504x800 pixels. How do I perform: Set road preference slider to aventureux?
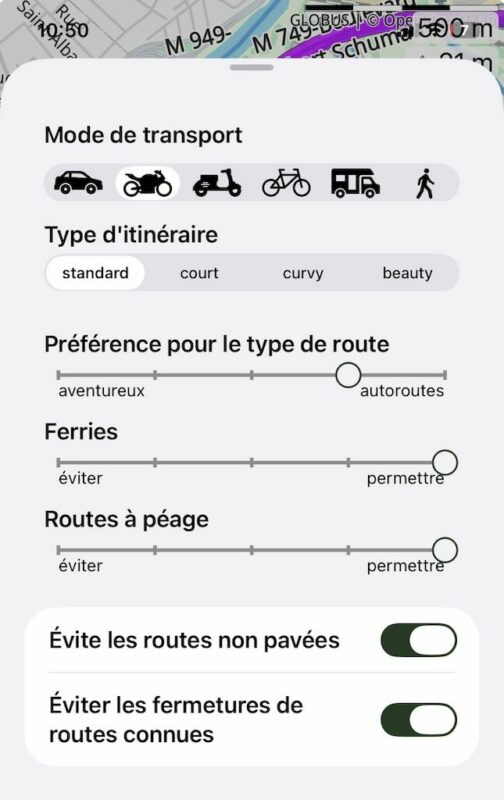pos(59,375)
